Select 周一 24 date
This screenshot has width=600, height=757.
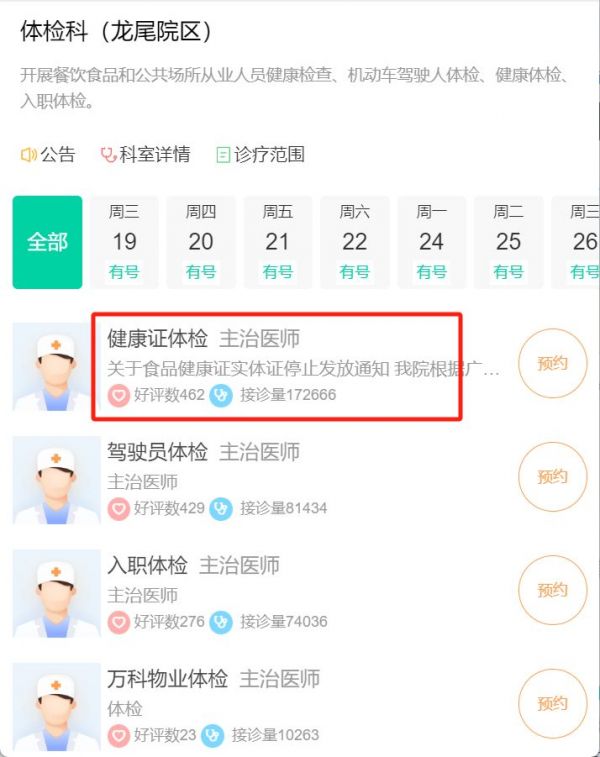coord(431,242)
